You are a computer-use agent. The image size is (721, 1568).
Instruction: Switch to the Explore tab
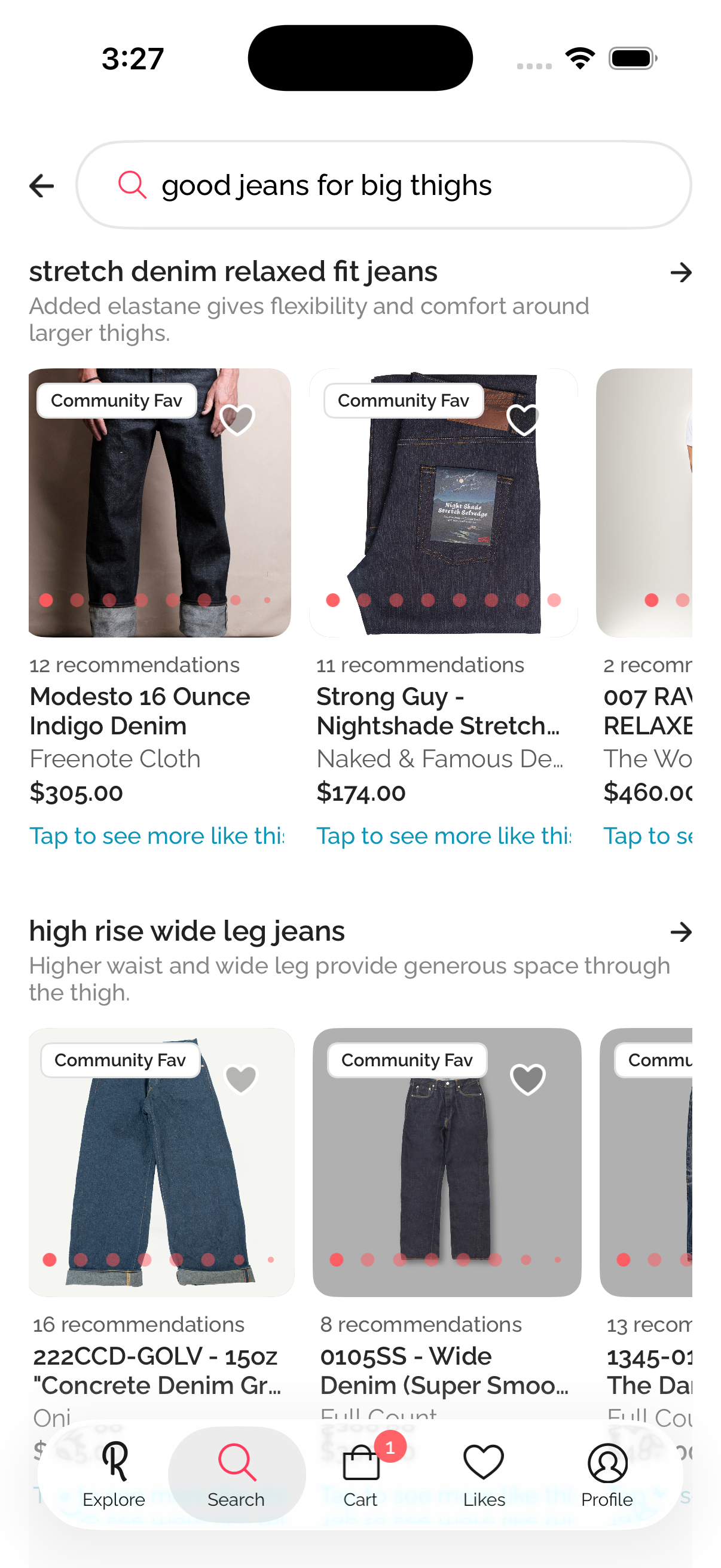point(114,1474)
